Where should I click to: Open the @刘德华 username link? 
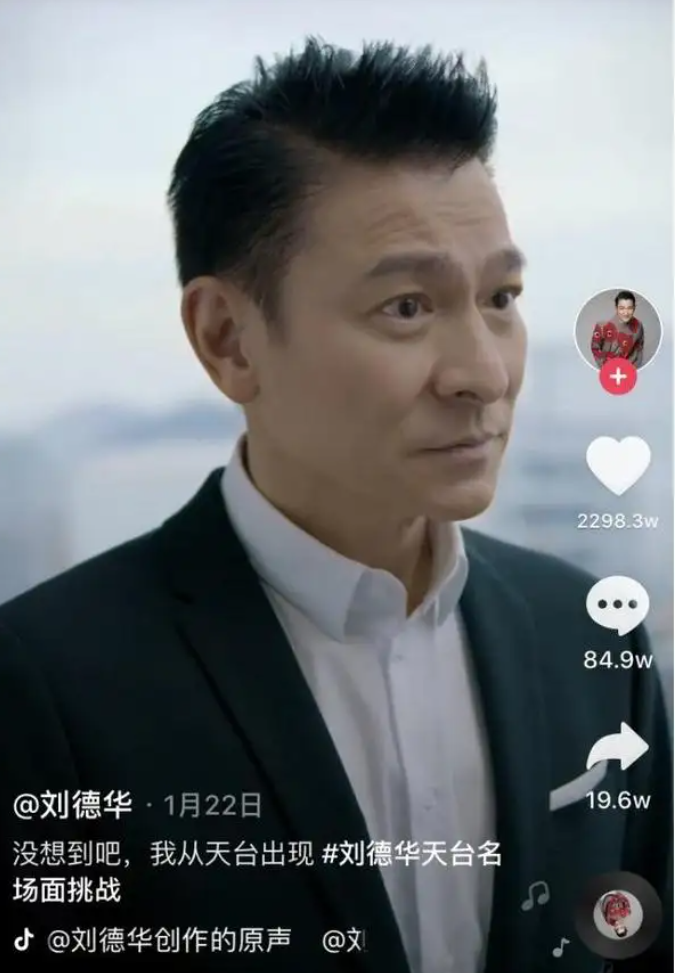(x=72, y=804)
